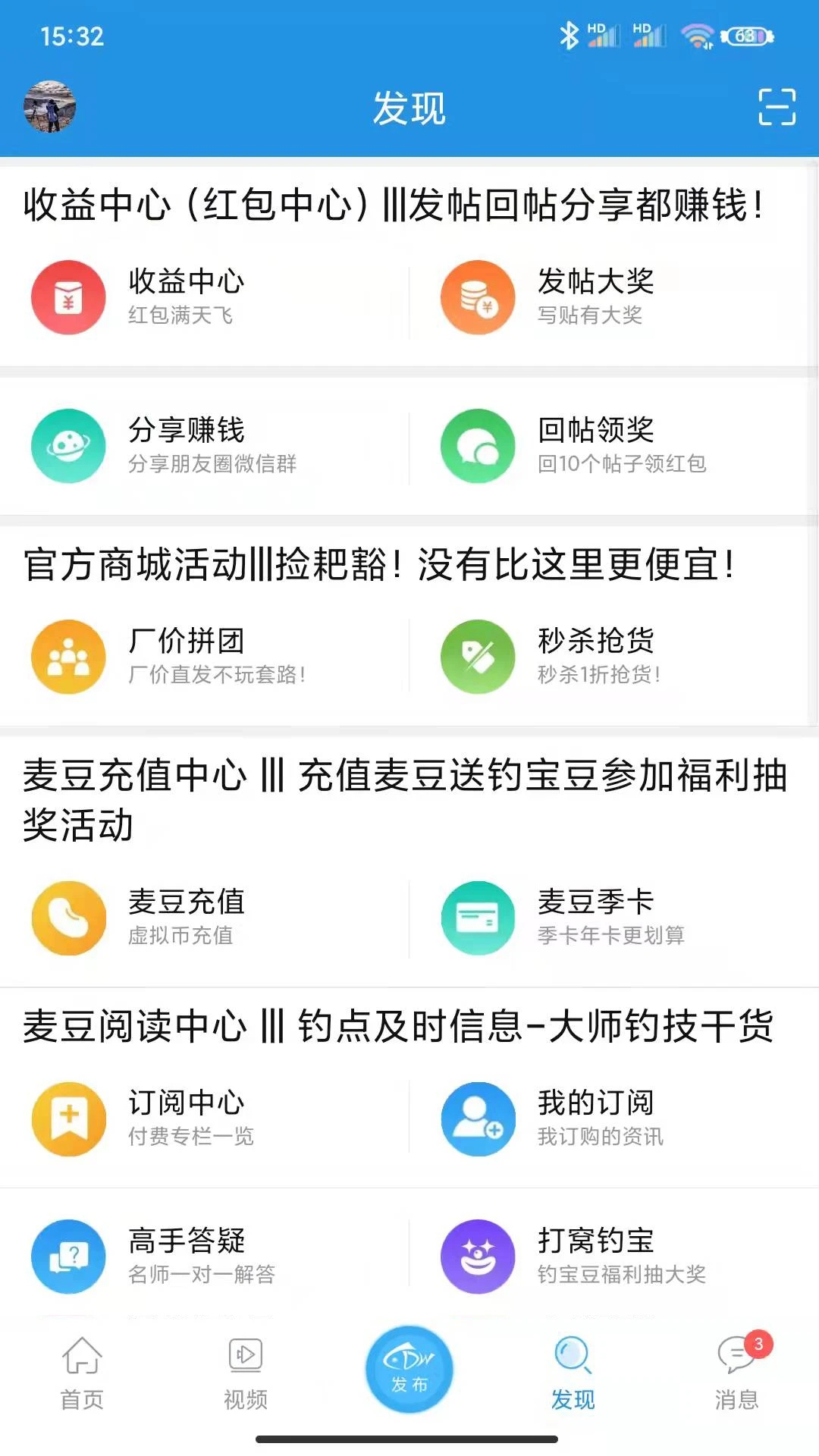The image size is (819, 1456).
Task: Open the 麦豆充值 recharge bean icon
Action: coord(67,918)
